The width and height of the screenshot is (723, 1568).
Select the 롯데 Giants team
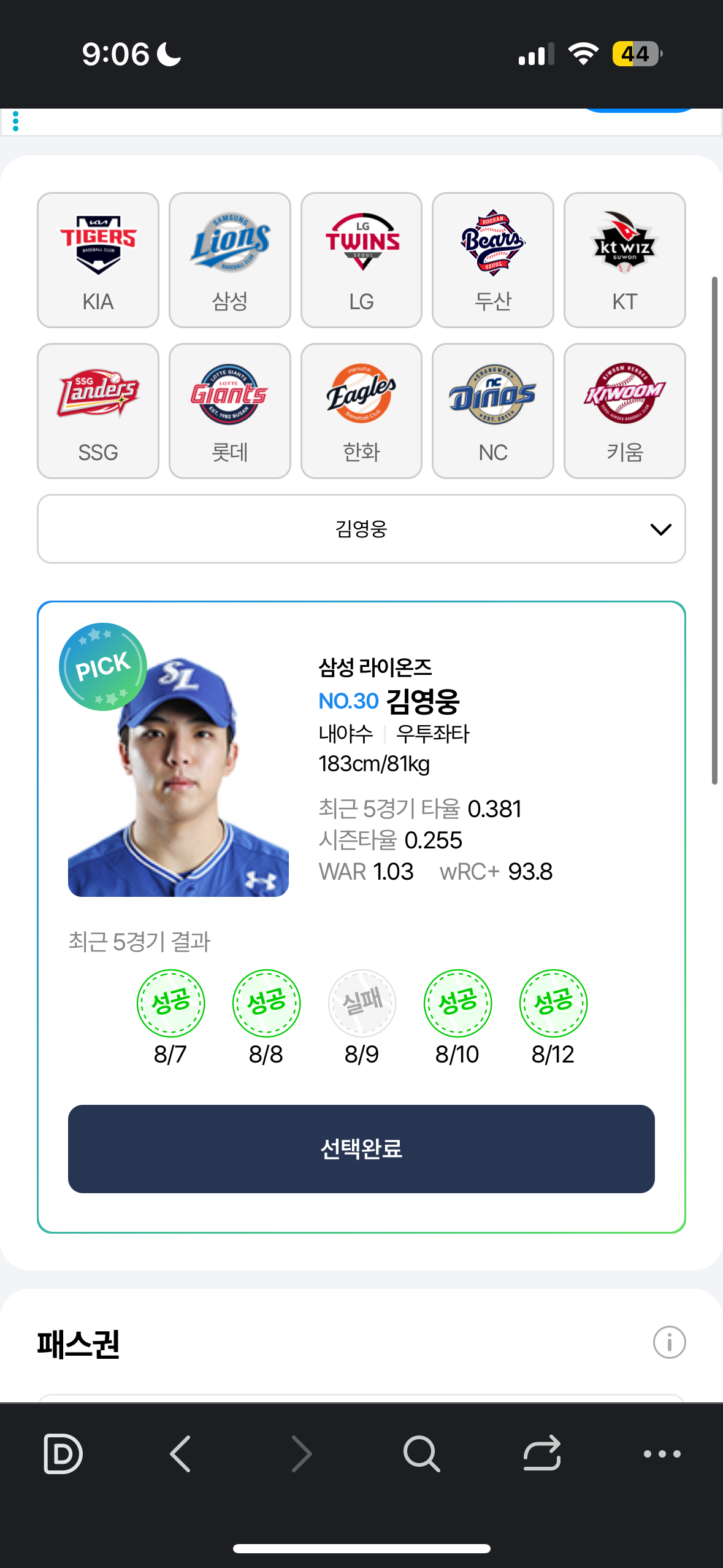(229, 410)
